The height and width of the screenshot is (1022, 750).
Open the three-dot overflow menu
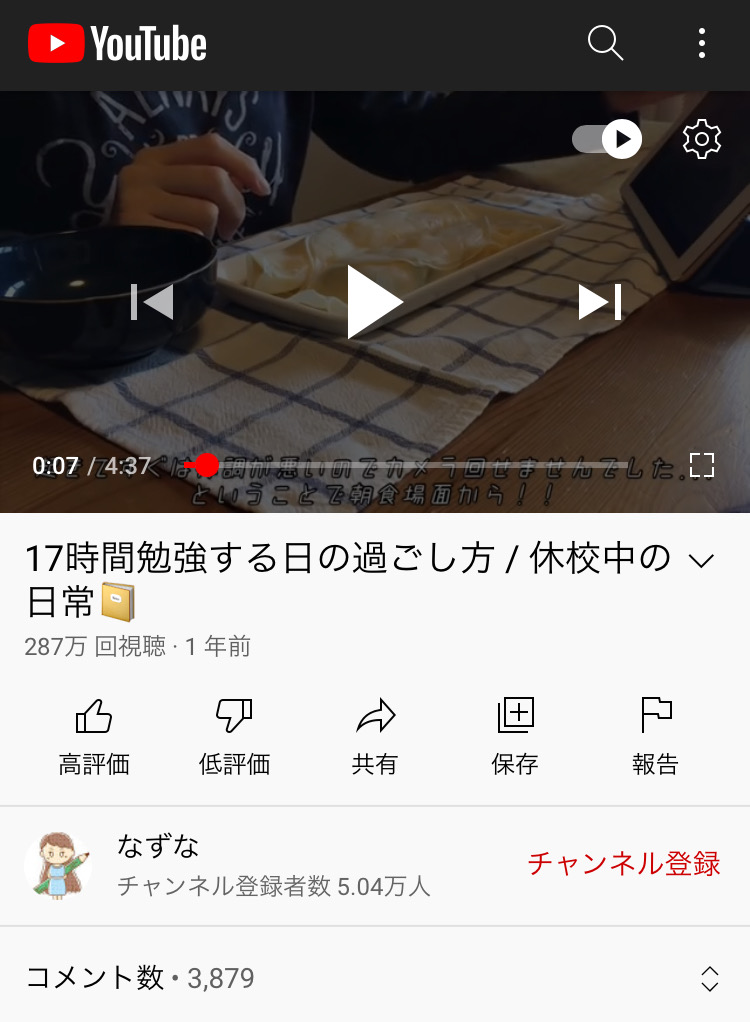[702, 44]
